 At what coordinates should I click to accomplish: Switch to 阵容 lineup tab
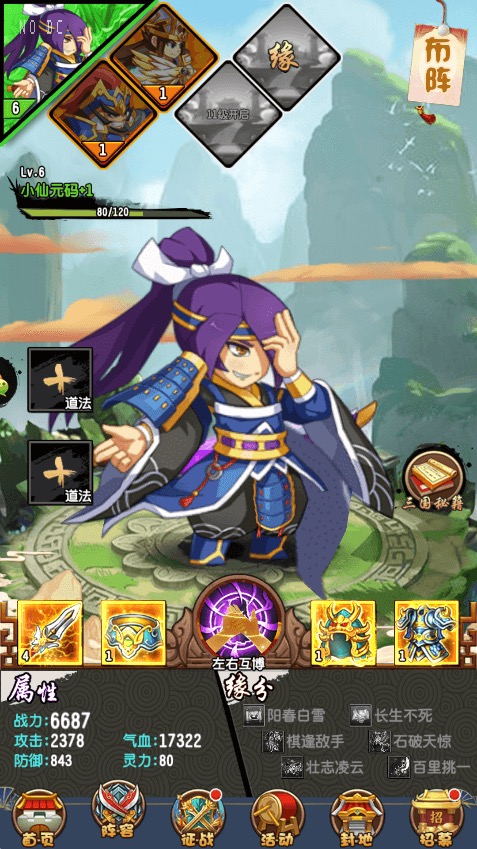tap(118, 818)
